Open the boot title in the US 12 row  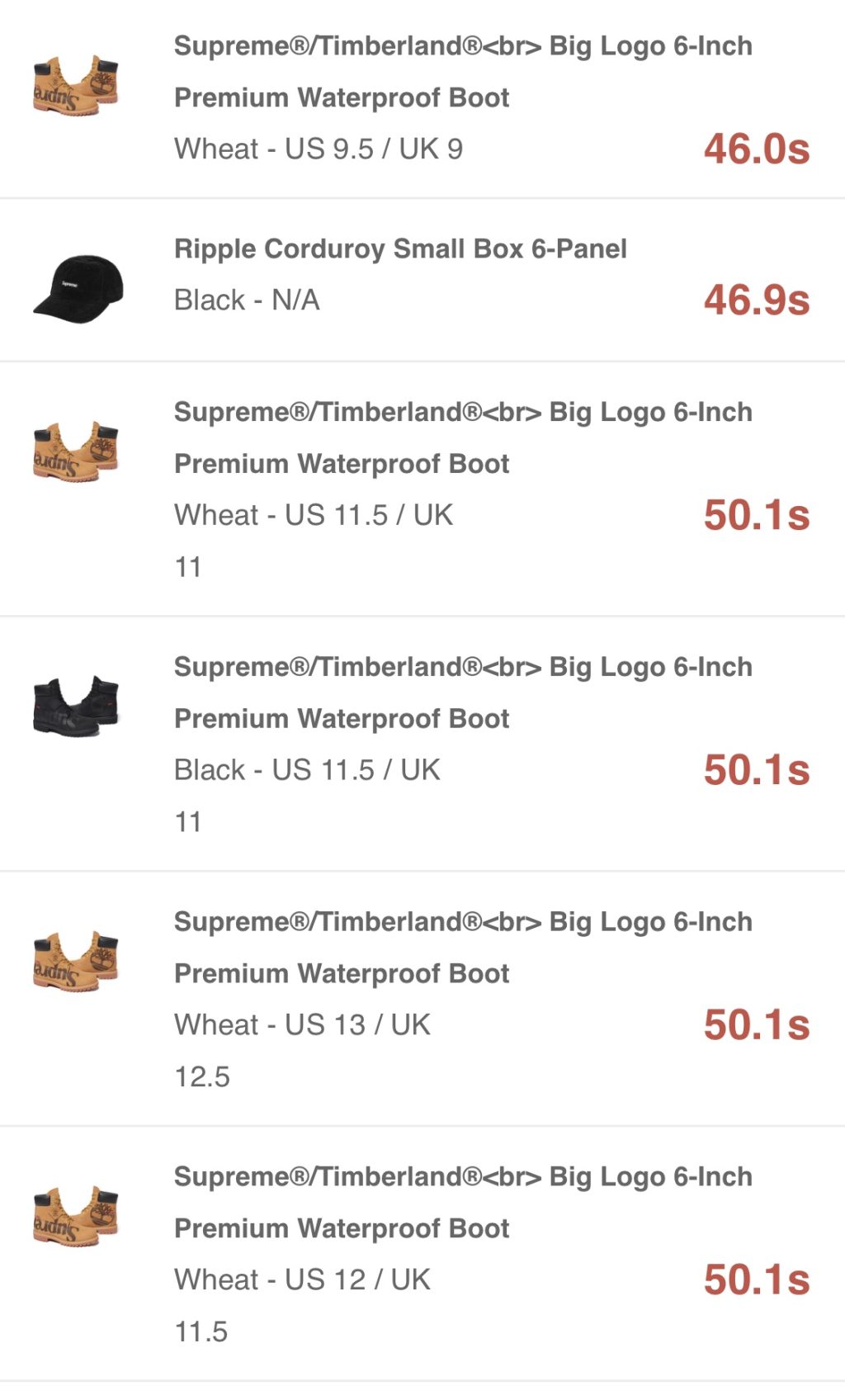(x=462, y=1201)
